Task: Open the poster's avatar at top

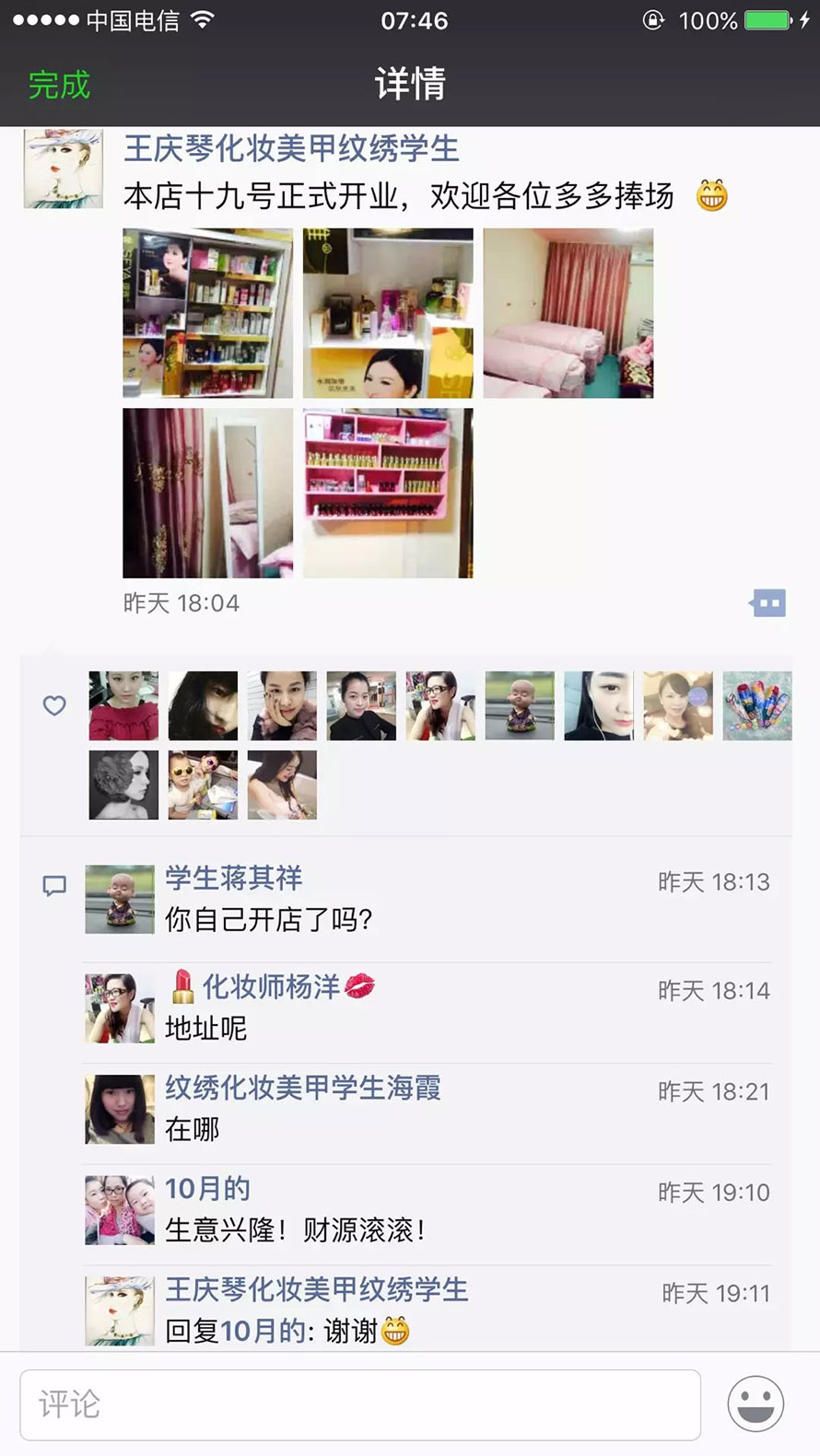Action: 63,169
